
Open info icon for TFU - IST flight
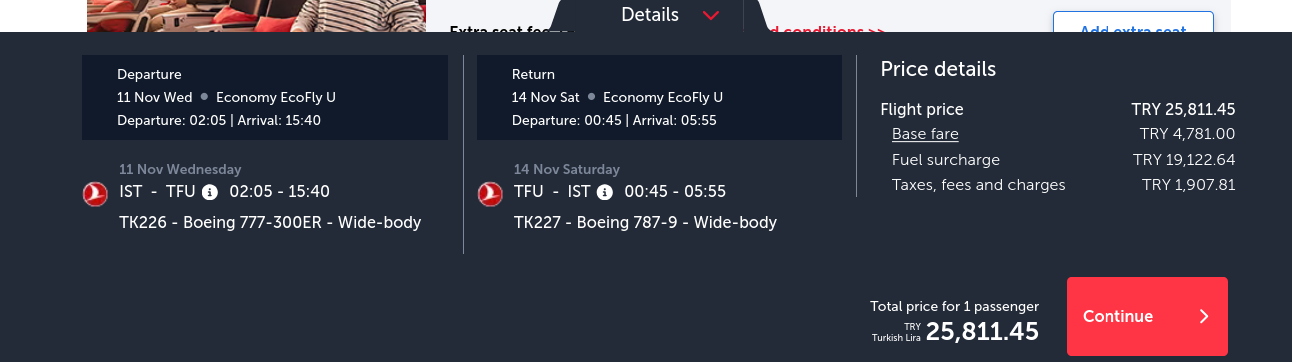coord(604,192)
